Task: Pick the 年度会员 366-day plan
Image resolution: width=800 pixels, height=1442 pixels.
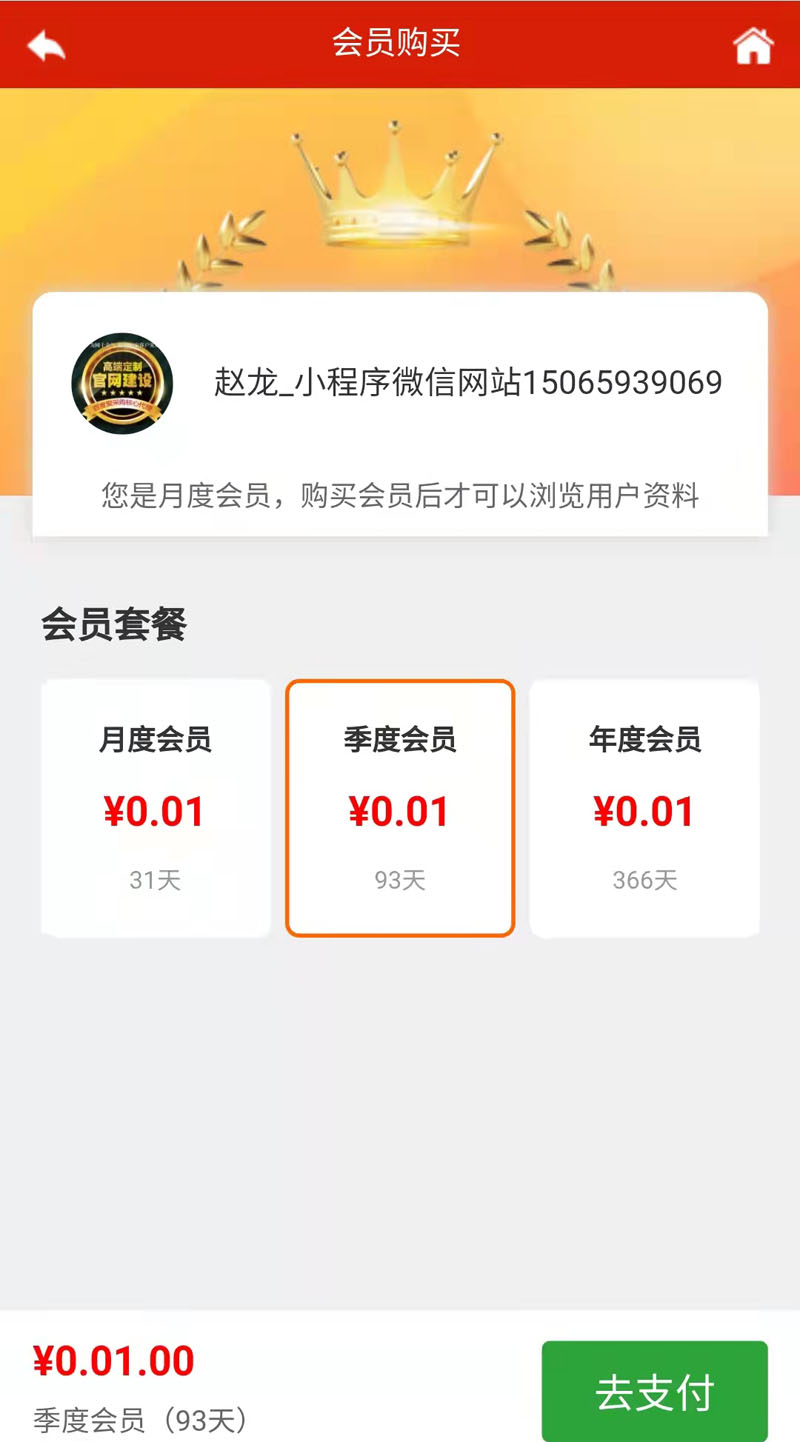Action: pyautogui.click(x=645, y=808)
